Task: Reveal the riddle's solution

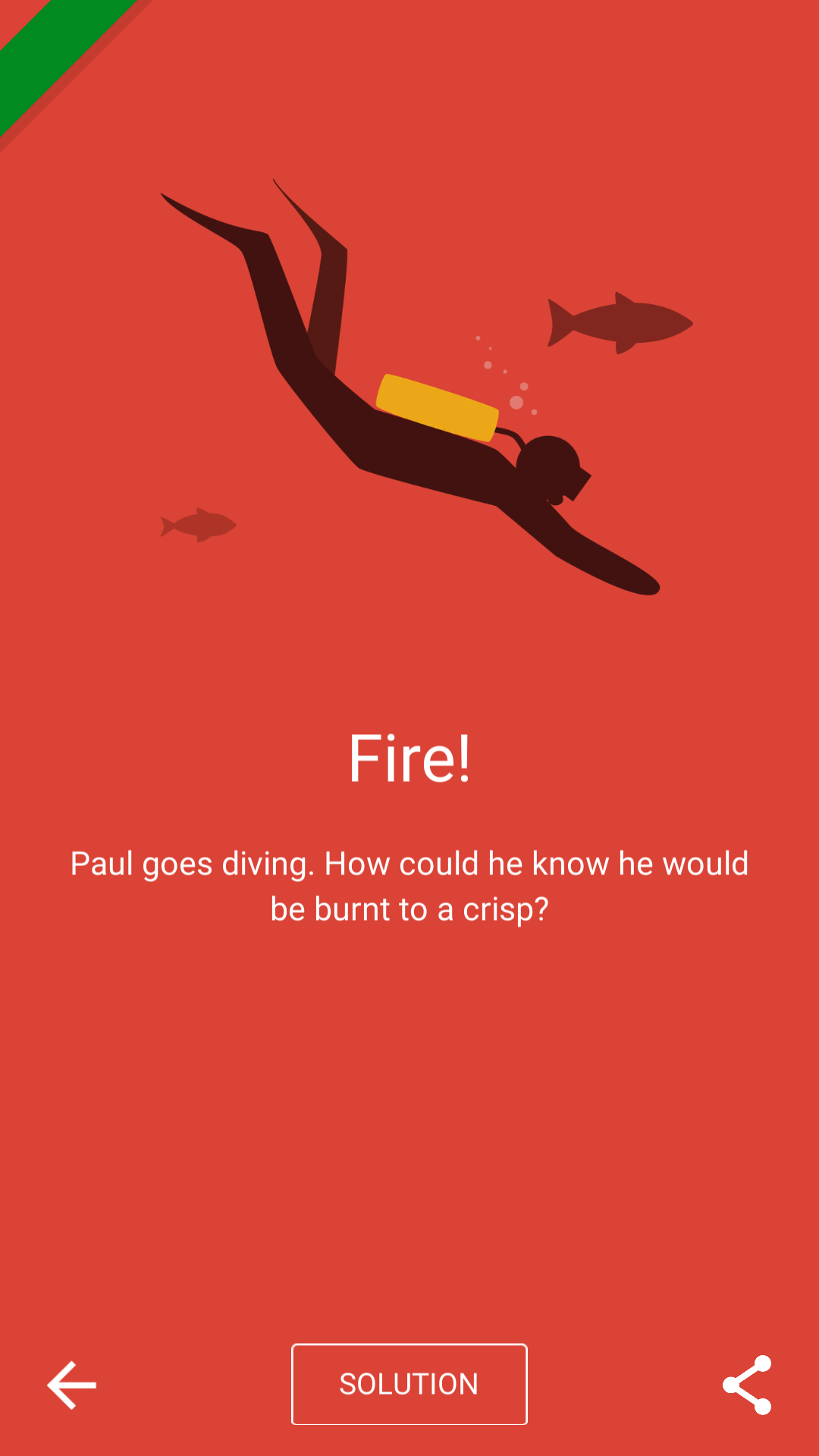Action: coord(409,1384)
